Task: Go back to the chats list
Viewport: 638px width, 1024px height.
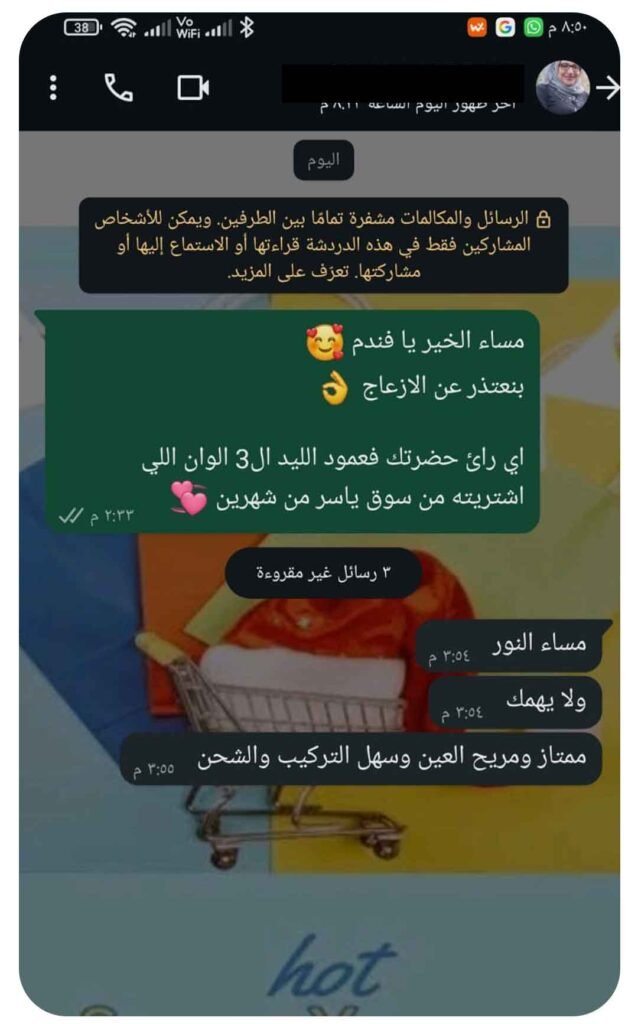Action: pos(607,88)
